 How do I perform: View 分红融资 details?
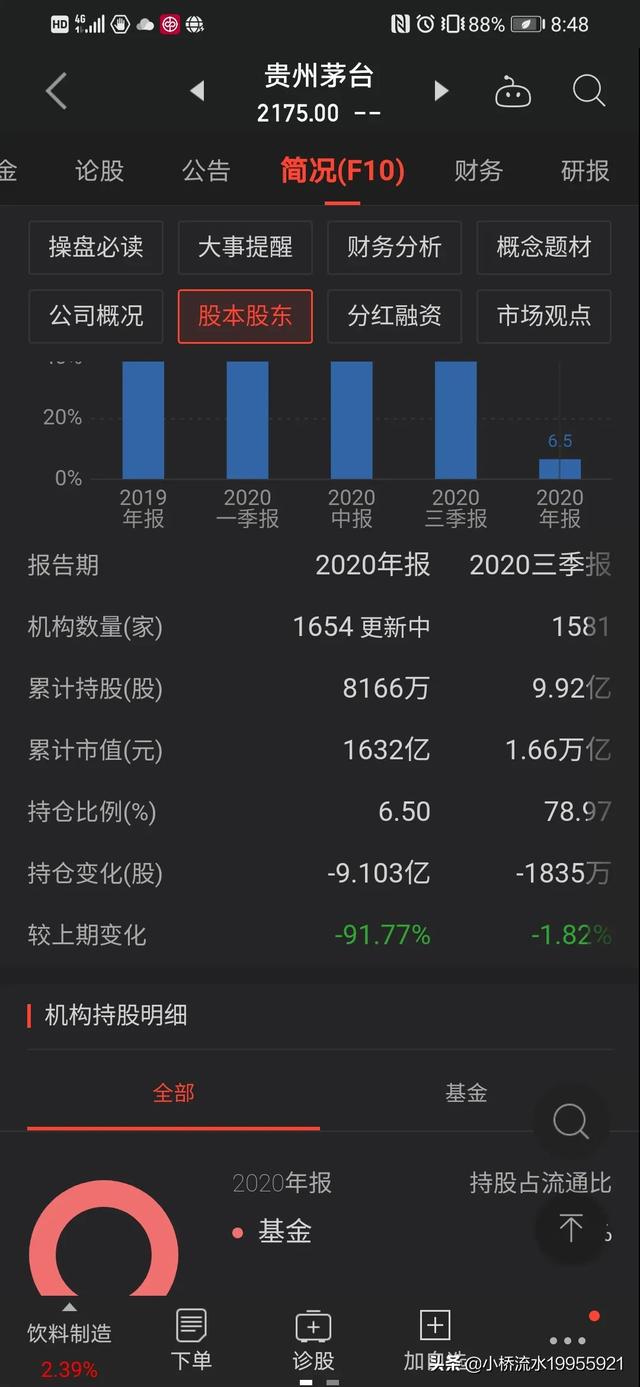(394, 316)
